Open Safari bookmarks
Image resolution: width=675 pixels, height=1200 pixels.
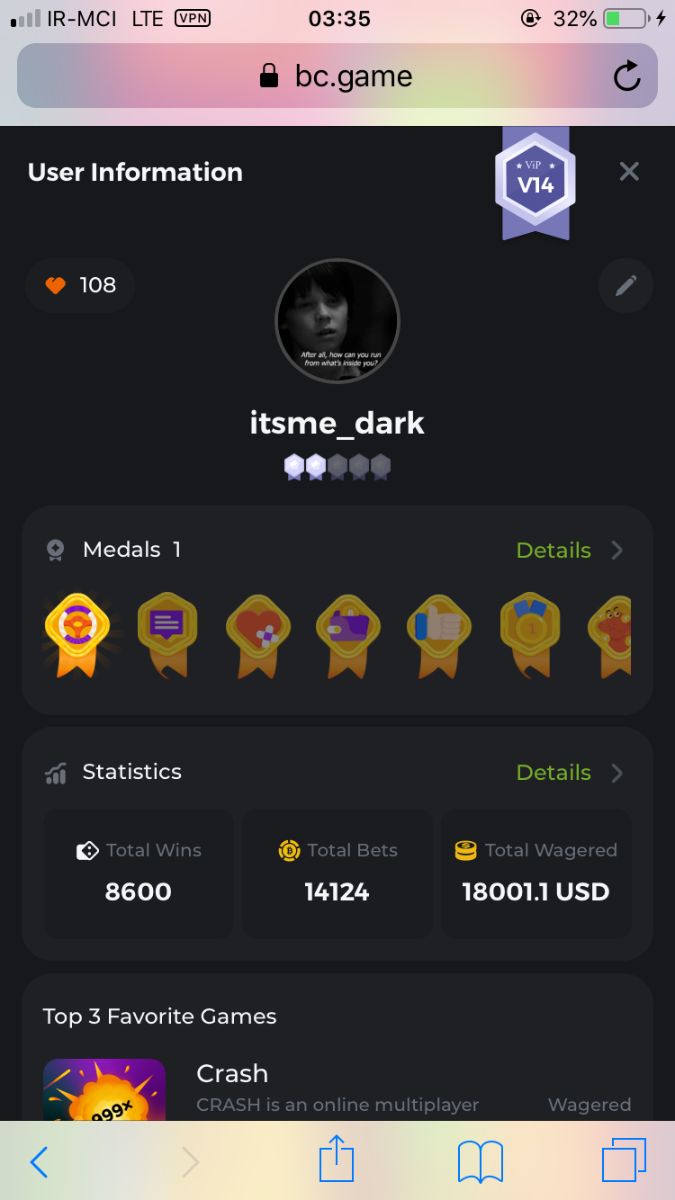click(480, 1161)
